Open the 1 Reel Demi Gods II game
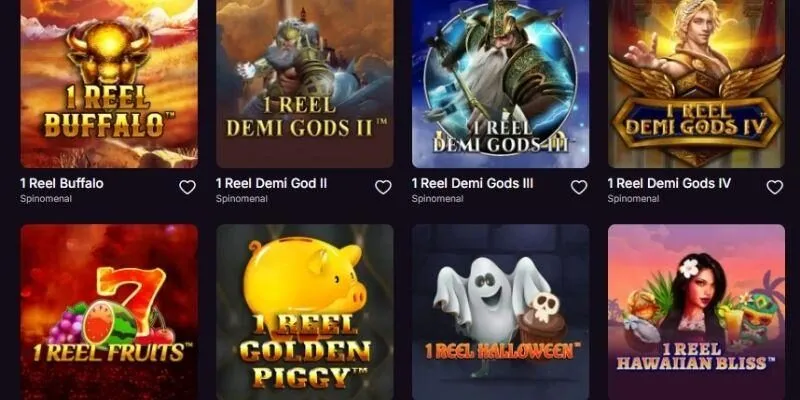The image size is (800, 400). coord(305,84)
